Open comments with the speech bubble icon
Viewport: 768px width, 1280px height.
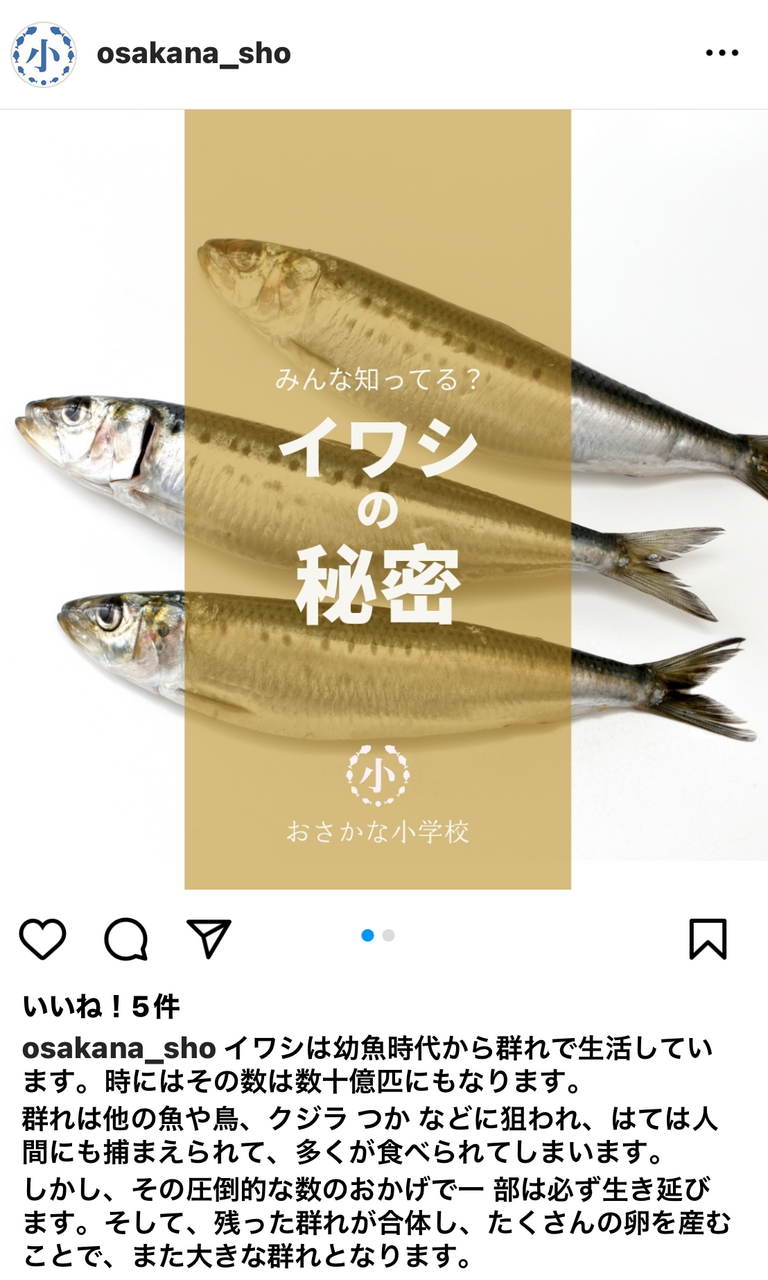[x=126, y=939]
